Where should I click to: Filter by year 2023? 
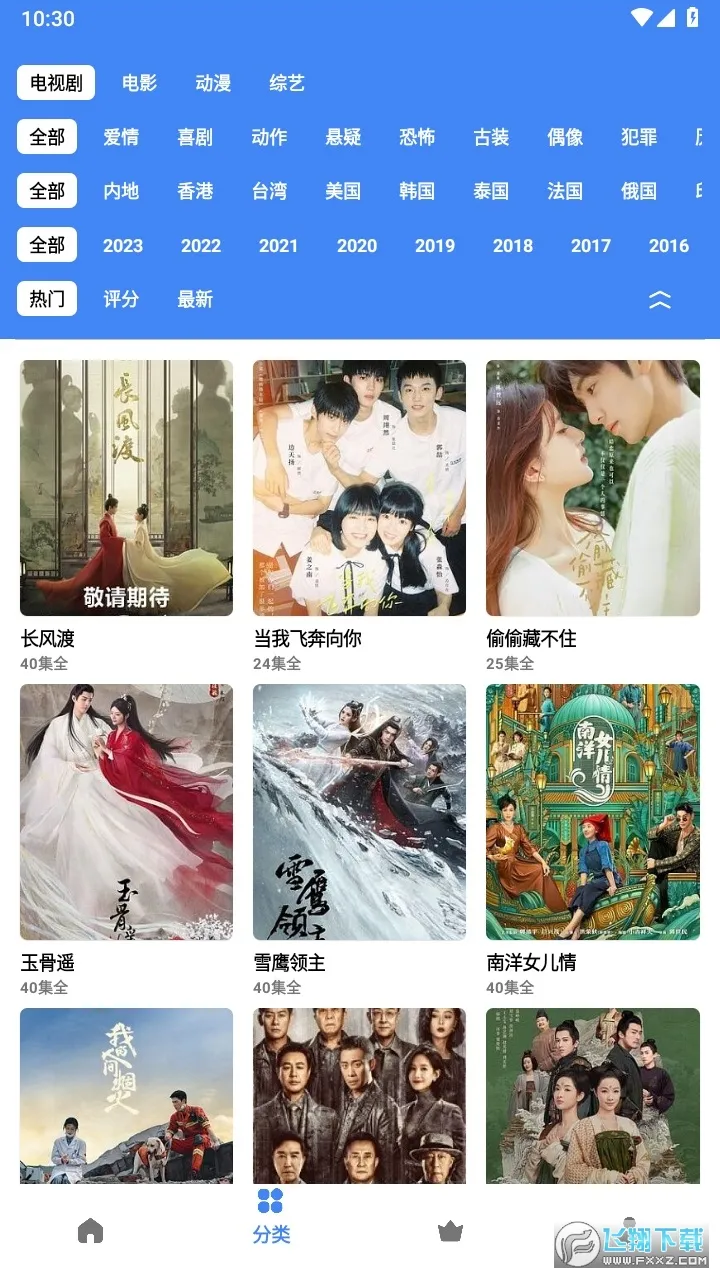(123, 245)
